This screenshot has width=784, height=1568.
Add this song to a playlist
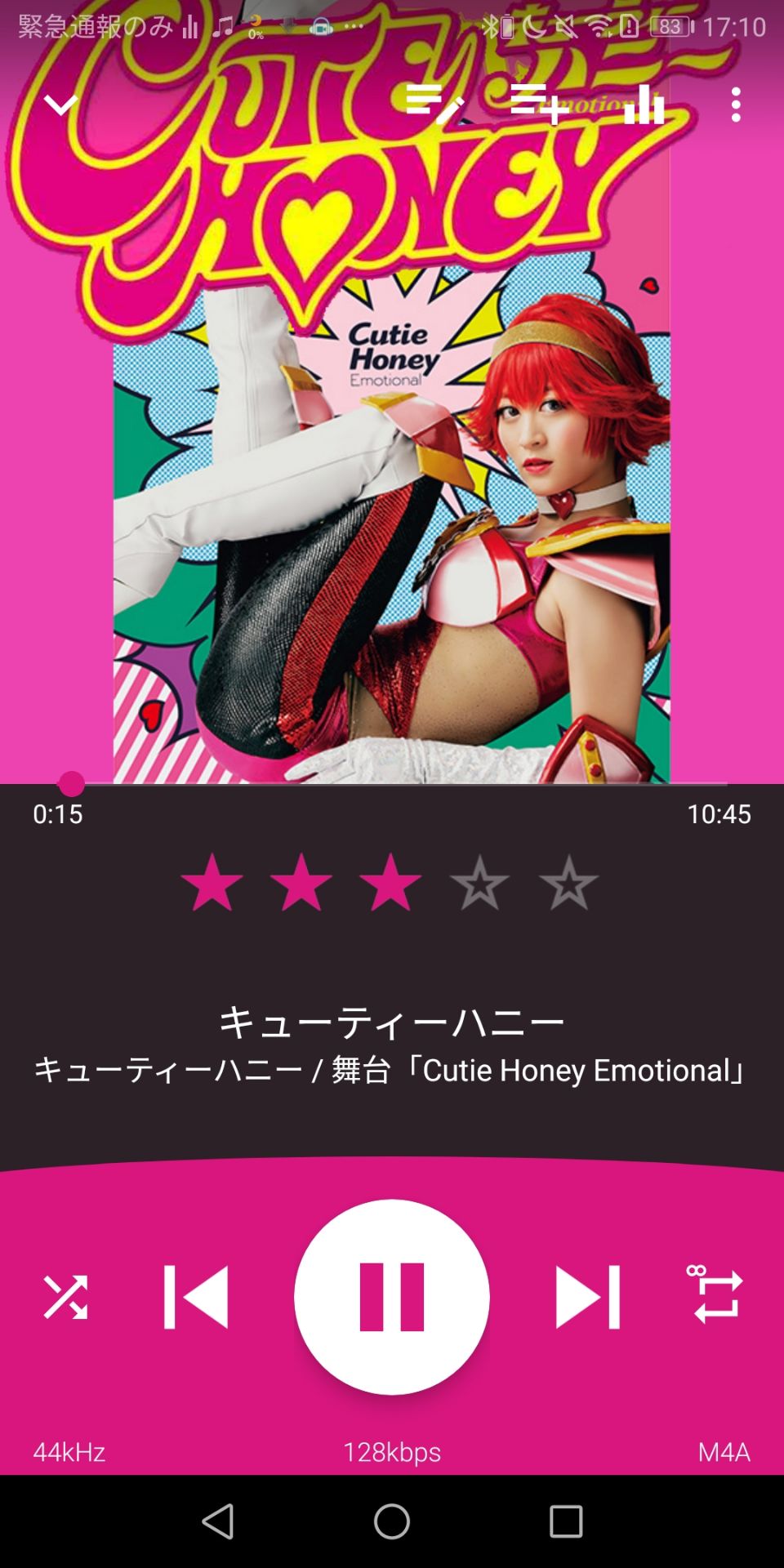pos(538,105)
